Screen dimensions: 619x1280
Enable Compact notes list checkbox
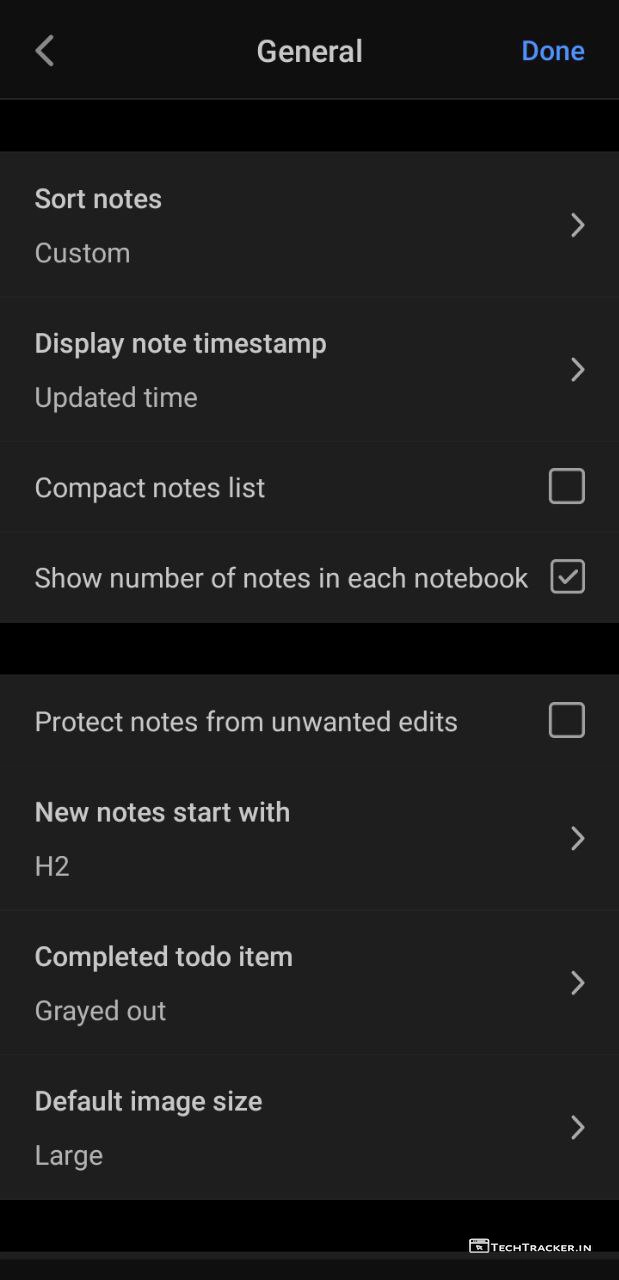coord(566,487)
